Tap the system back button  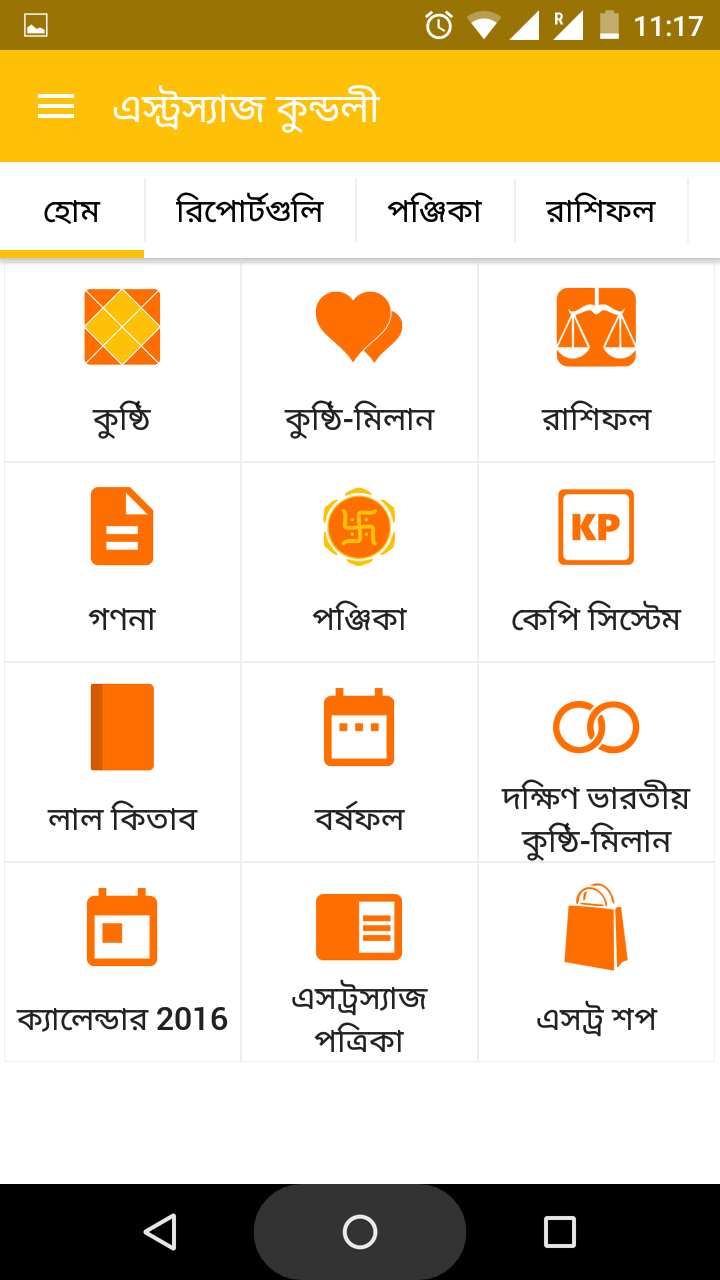click(161, 1232)
